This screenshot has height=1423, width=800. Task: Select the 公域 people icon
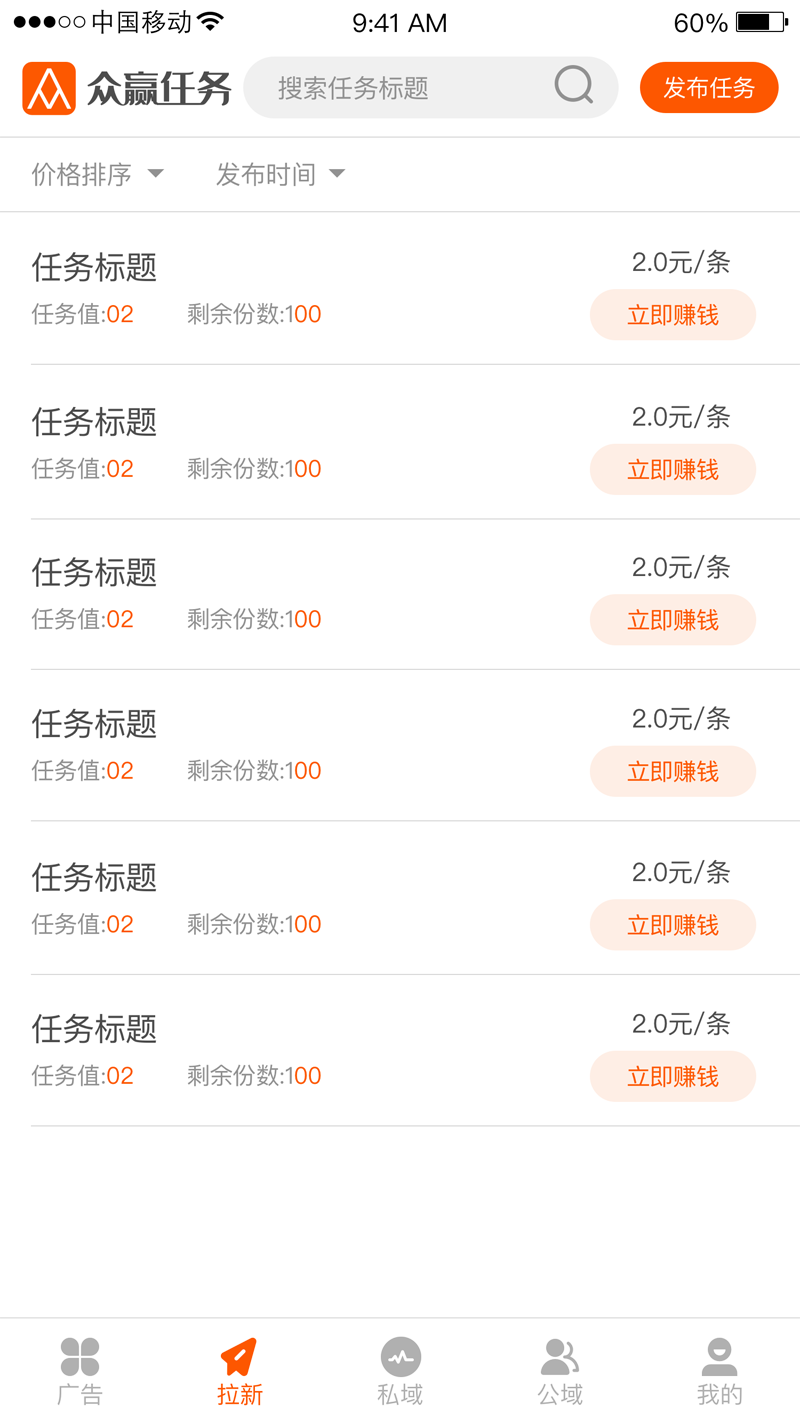(x=560, y=1358)
